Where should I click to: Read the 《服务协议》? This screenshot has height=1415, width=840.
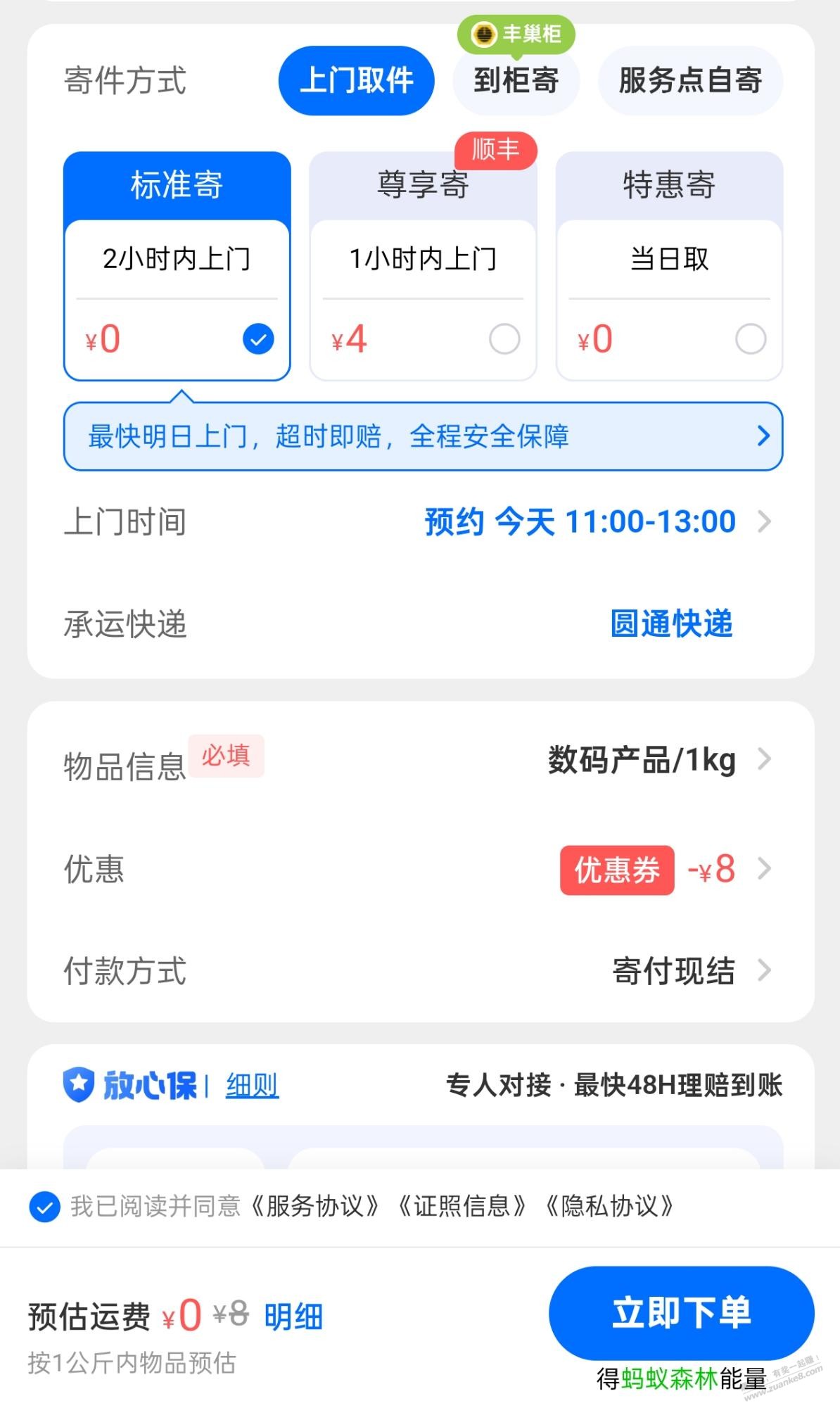point(315,1207)
